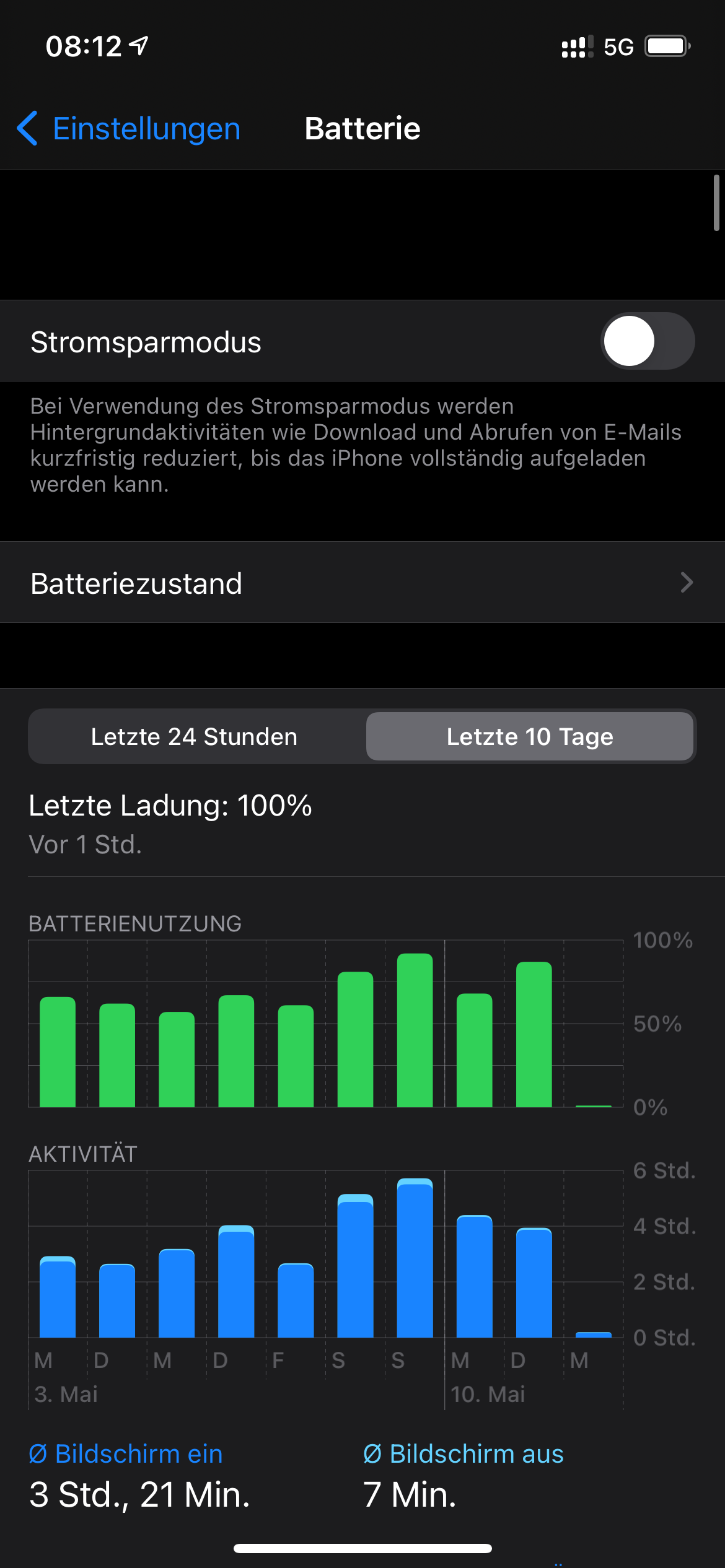Tap the location services arrow in the status bar

[137, 46]
